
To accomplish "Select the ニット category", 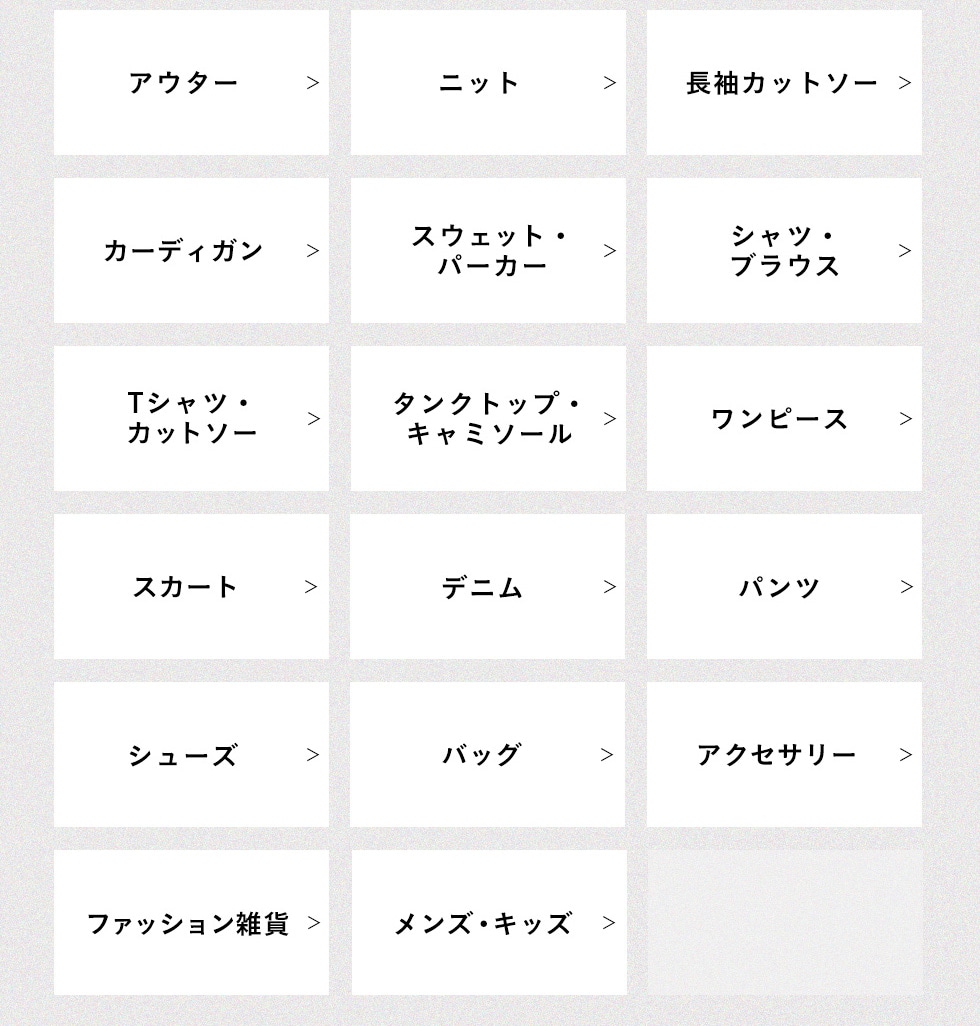I will point(488,83).
